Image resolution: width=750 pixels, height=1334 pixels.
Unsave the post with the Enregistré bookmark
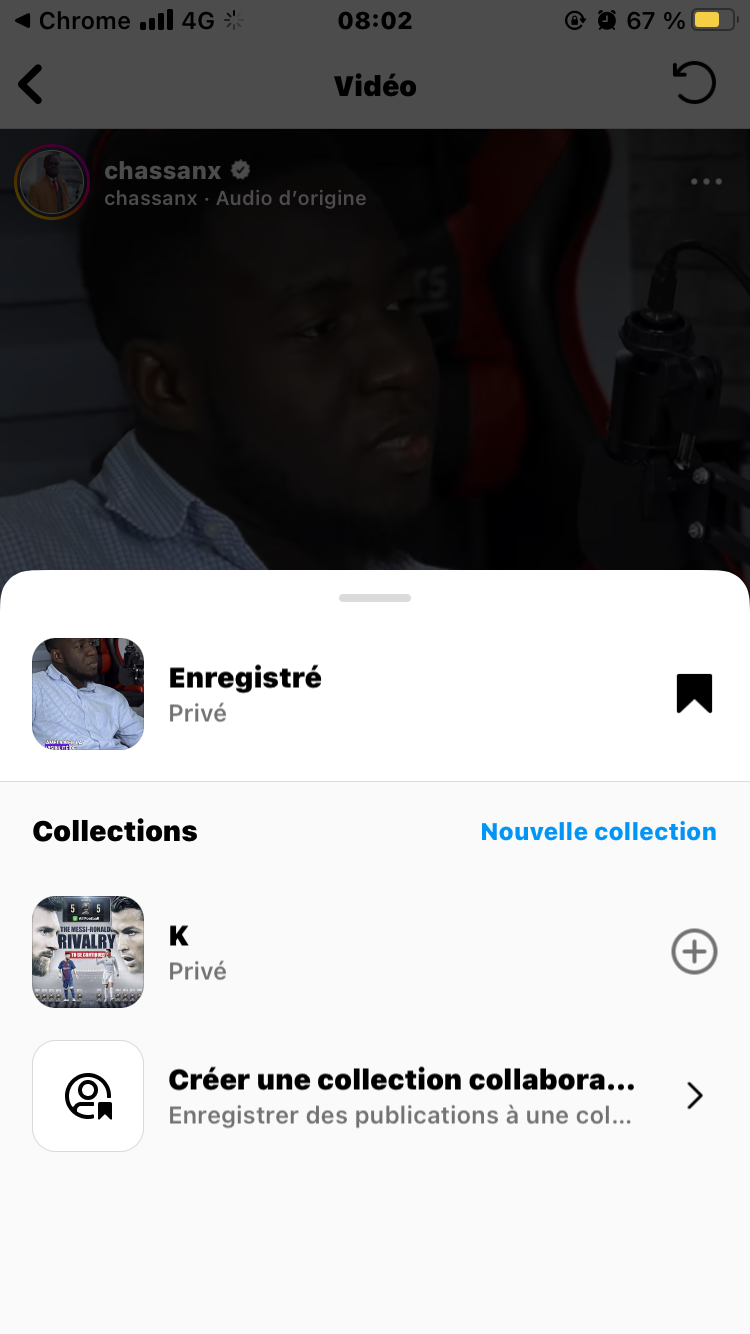point(694,694)
